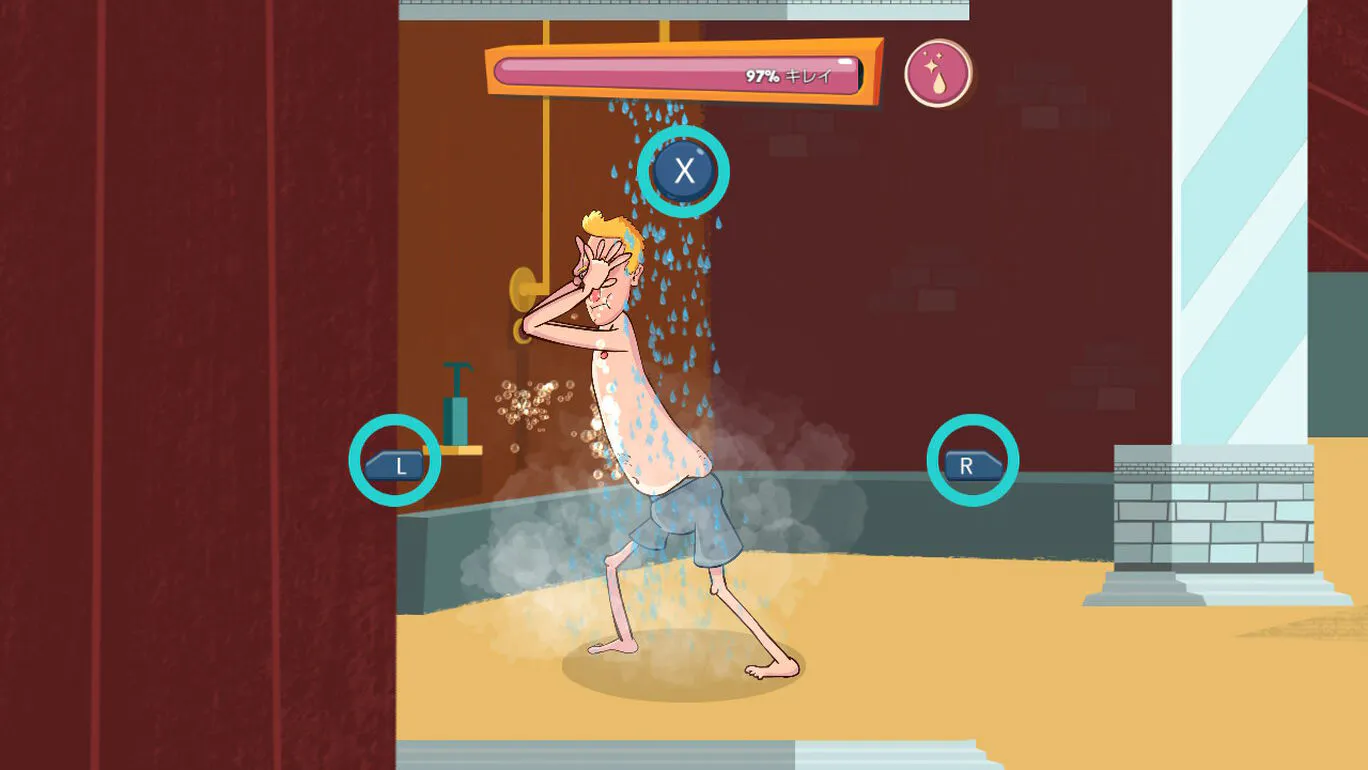The image size is (1368, 770).
Task: Tap the sparkle droplet icon beside the cleanliness bar
Action: point(937,74)
